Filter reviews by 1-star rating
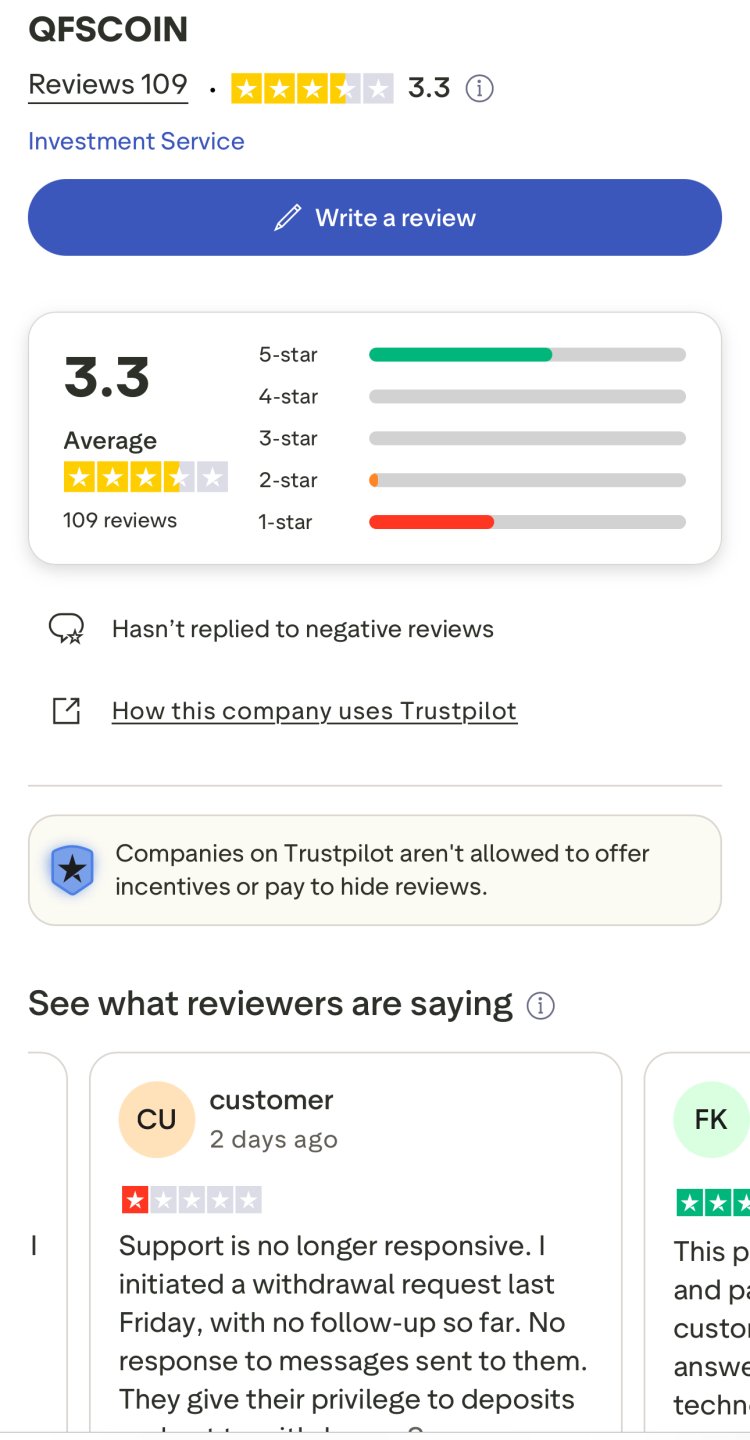This screenshot has height=1440, width=750. 472,522
